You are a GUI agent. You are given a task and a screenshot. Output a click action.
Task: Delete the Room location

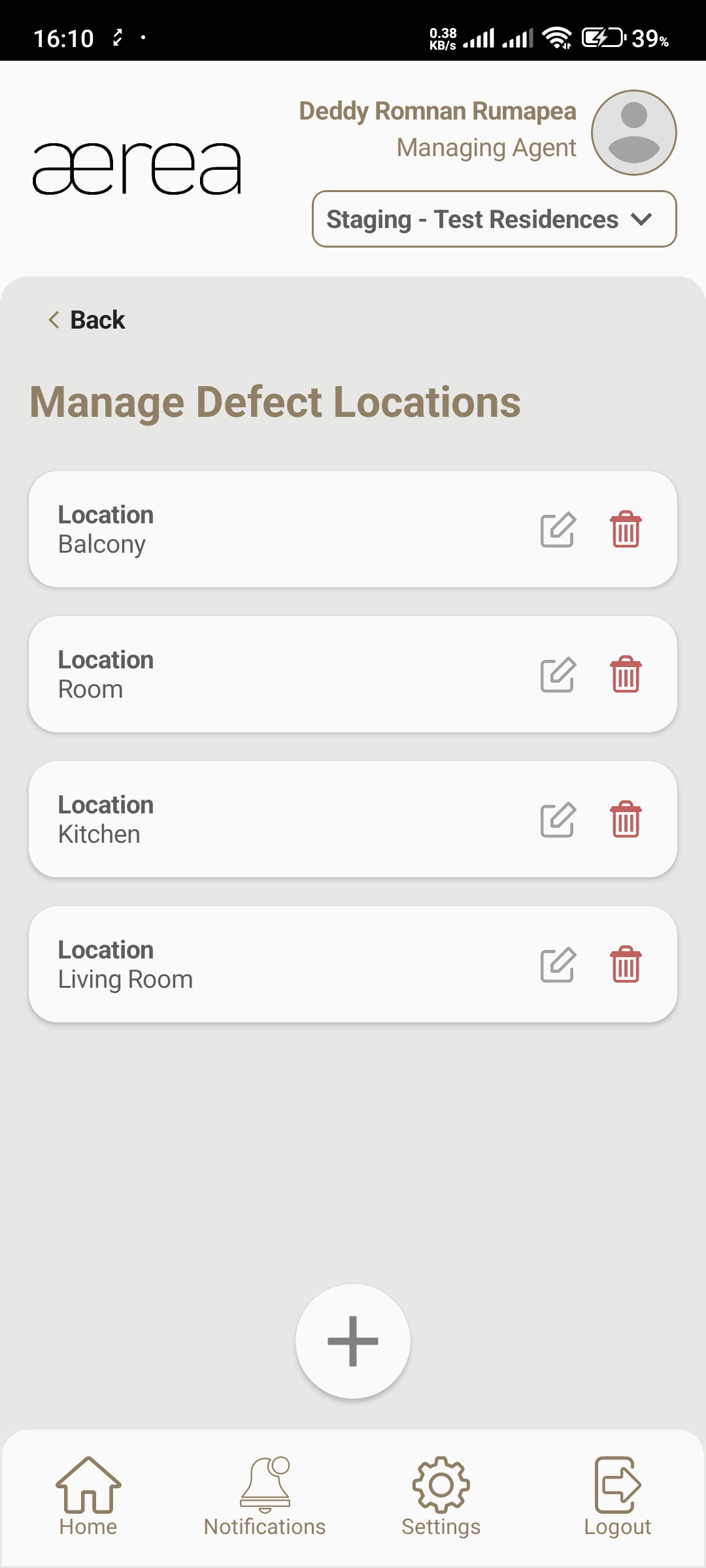click(626, 674)
